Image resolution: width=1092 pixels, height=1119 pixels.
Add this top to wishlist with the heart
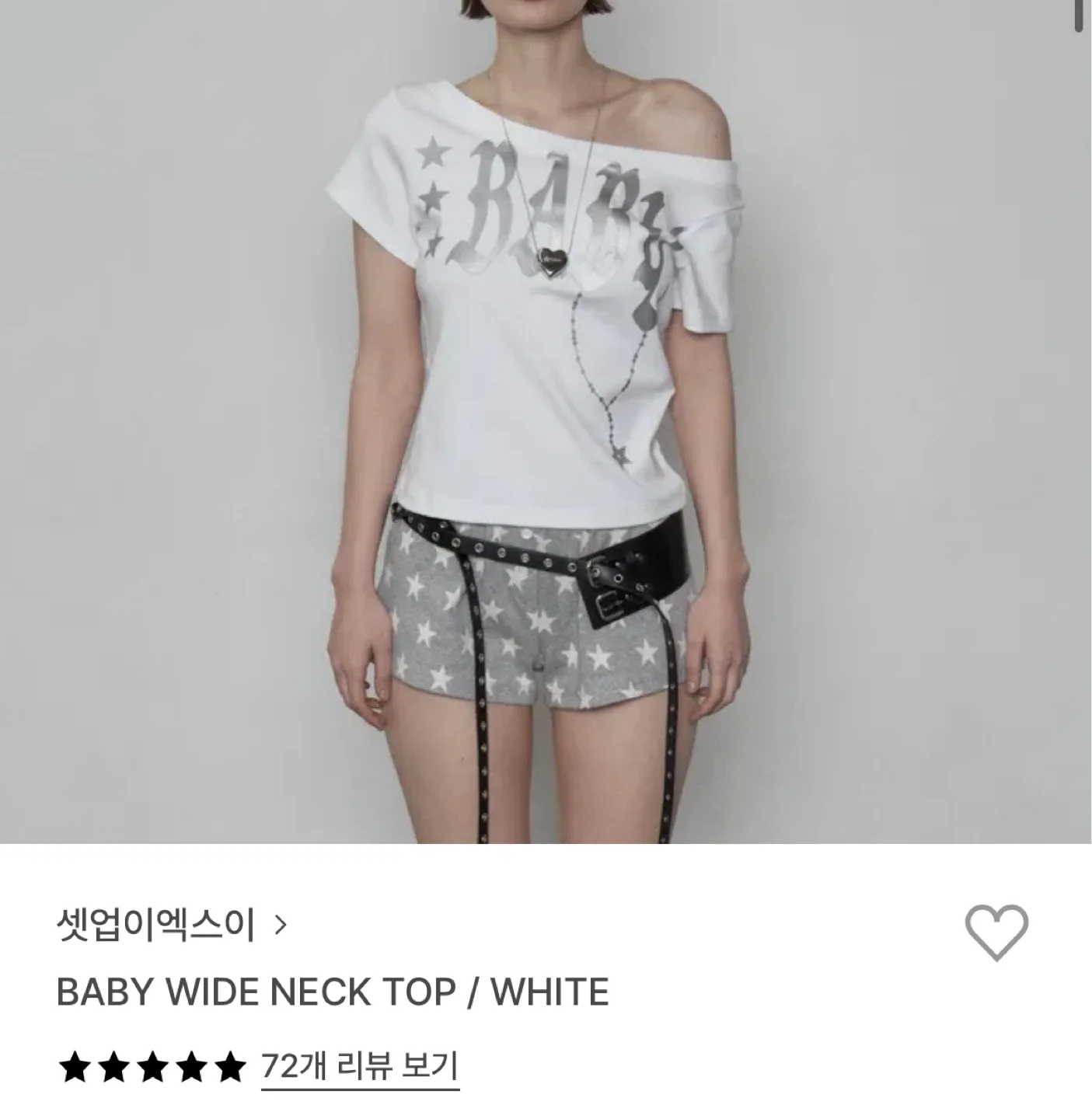[996, 932]
